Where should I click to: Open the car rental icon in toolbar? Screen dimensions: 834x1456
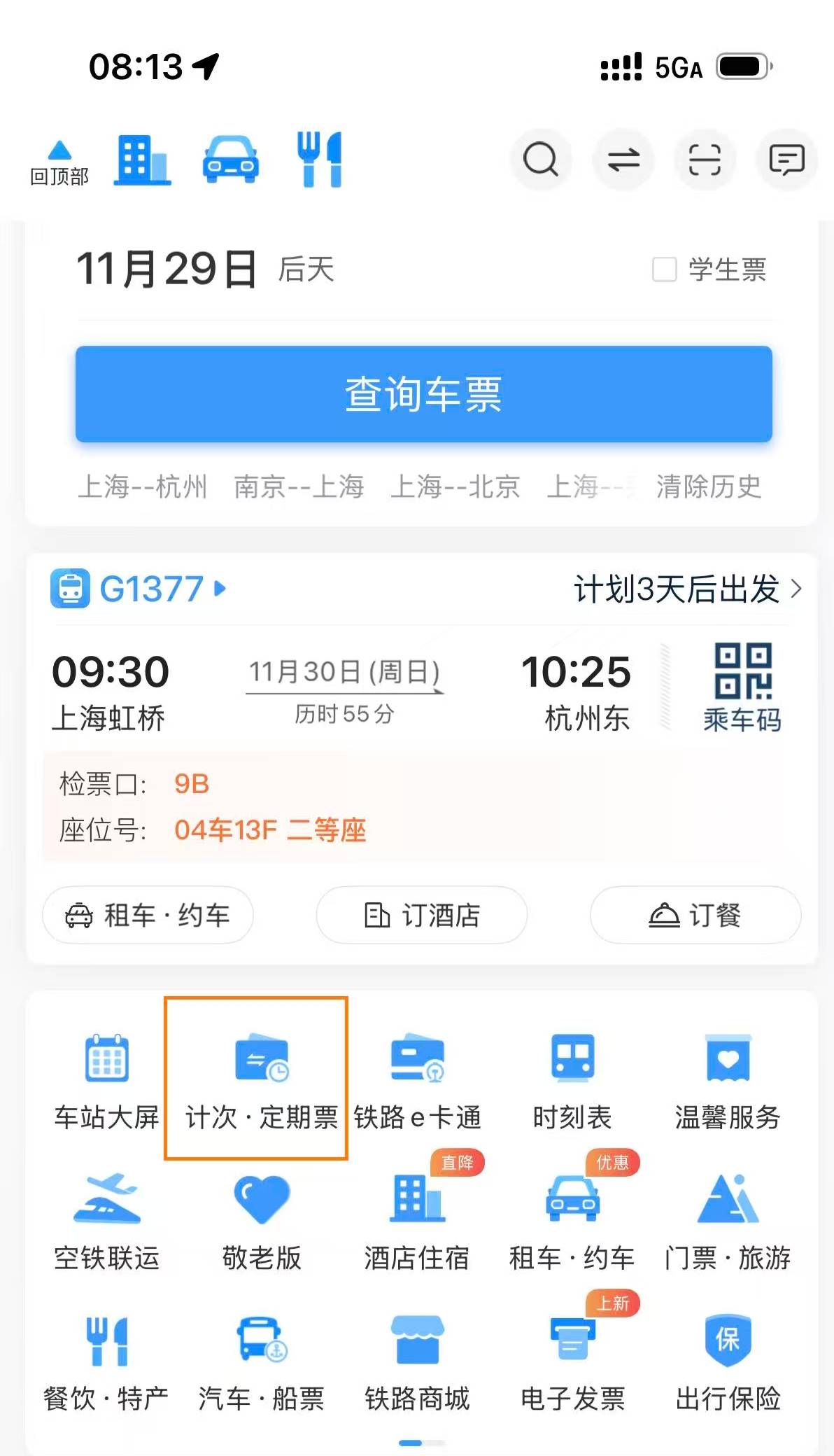click(231, 160)
